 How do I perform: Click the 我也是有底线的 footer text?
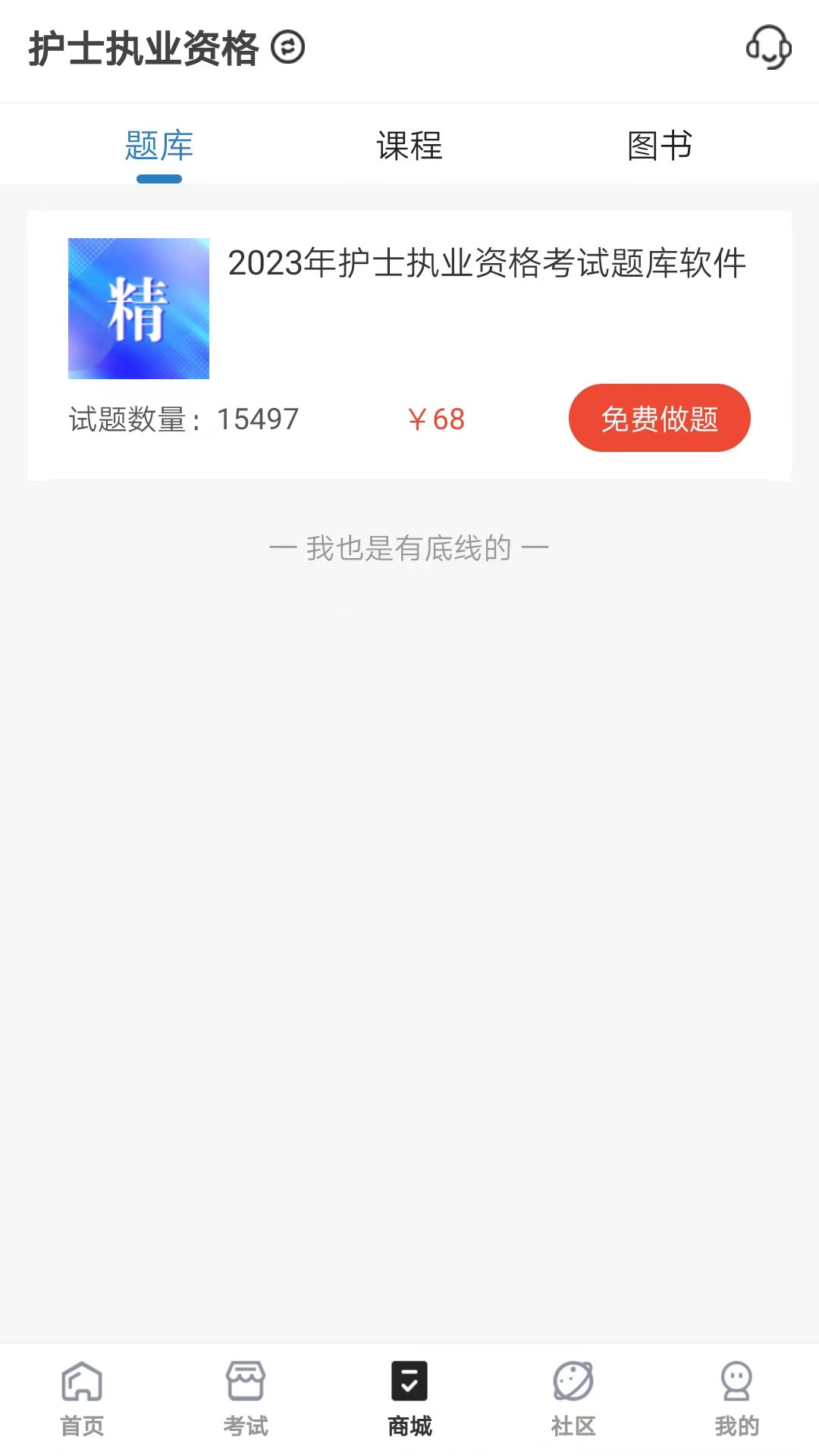tap(409, 547)
